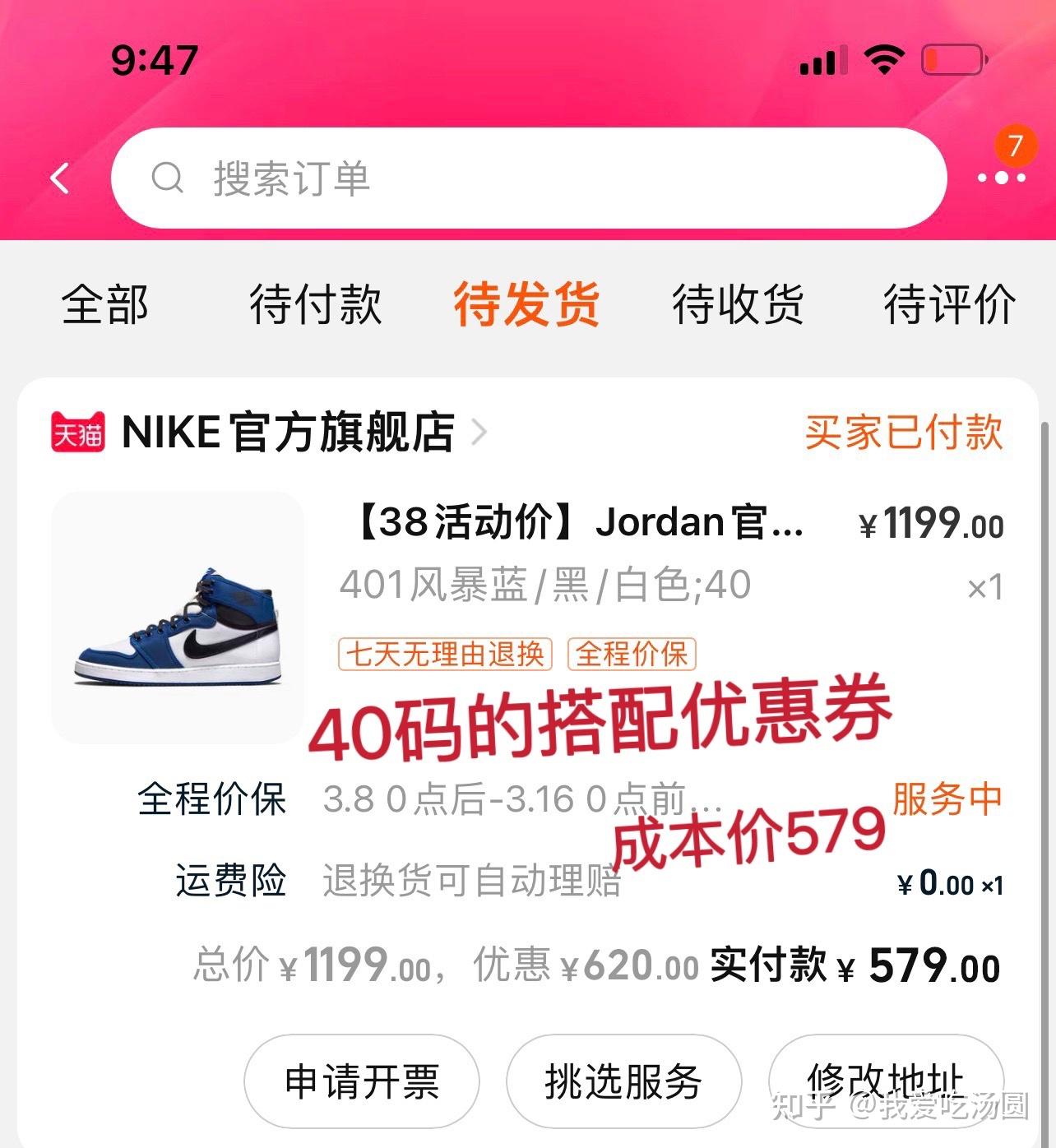The image size is (1056, 1148).
Task: Select the 待发货 tab
Action: tap(526, 304)
